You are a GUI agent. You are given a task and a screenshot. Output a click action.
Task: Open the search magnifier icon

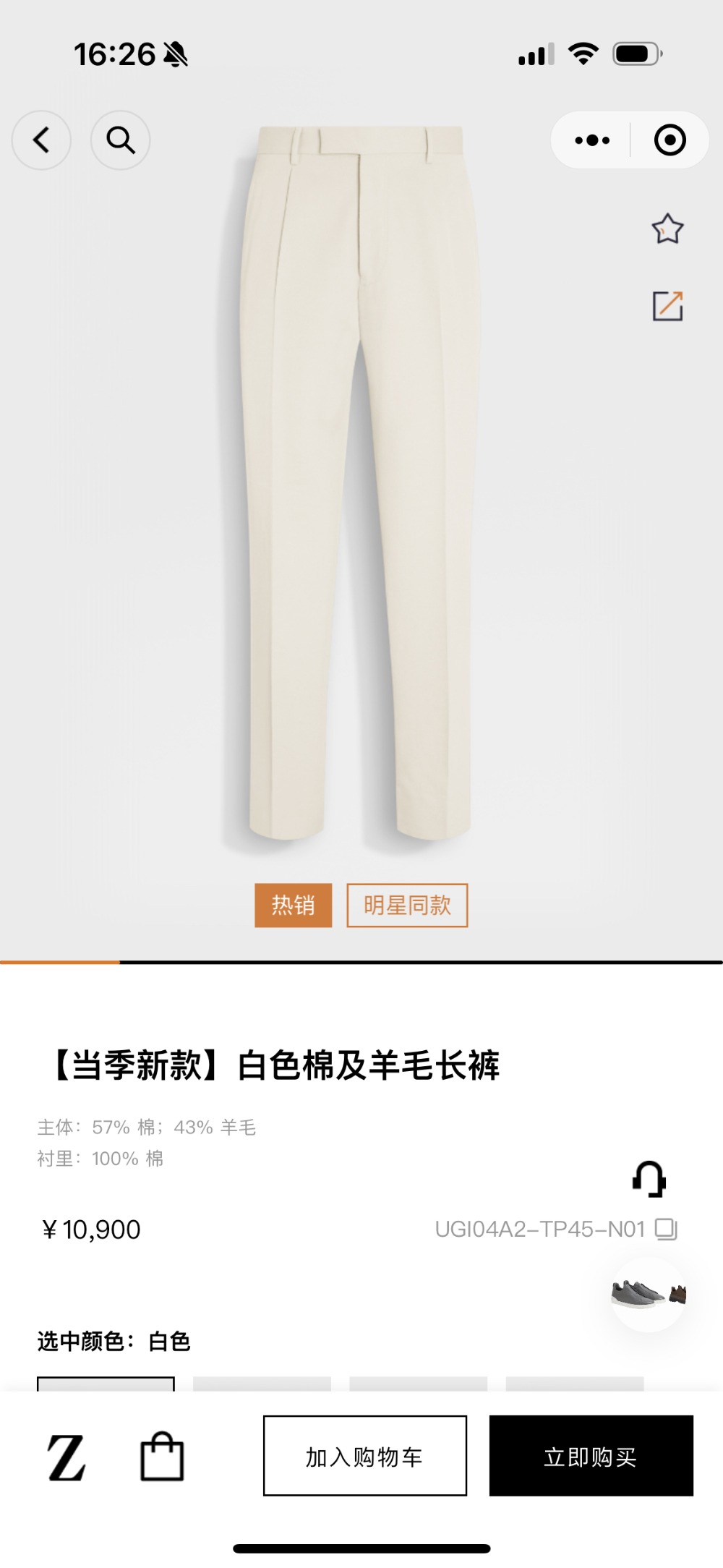[120, 140]
